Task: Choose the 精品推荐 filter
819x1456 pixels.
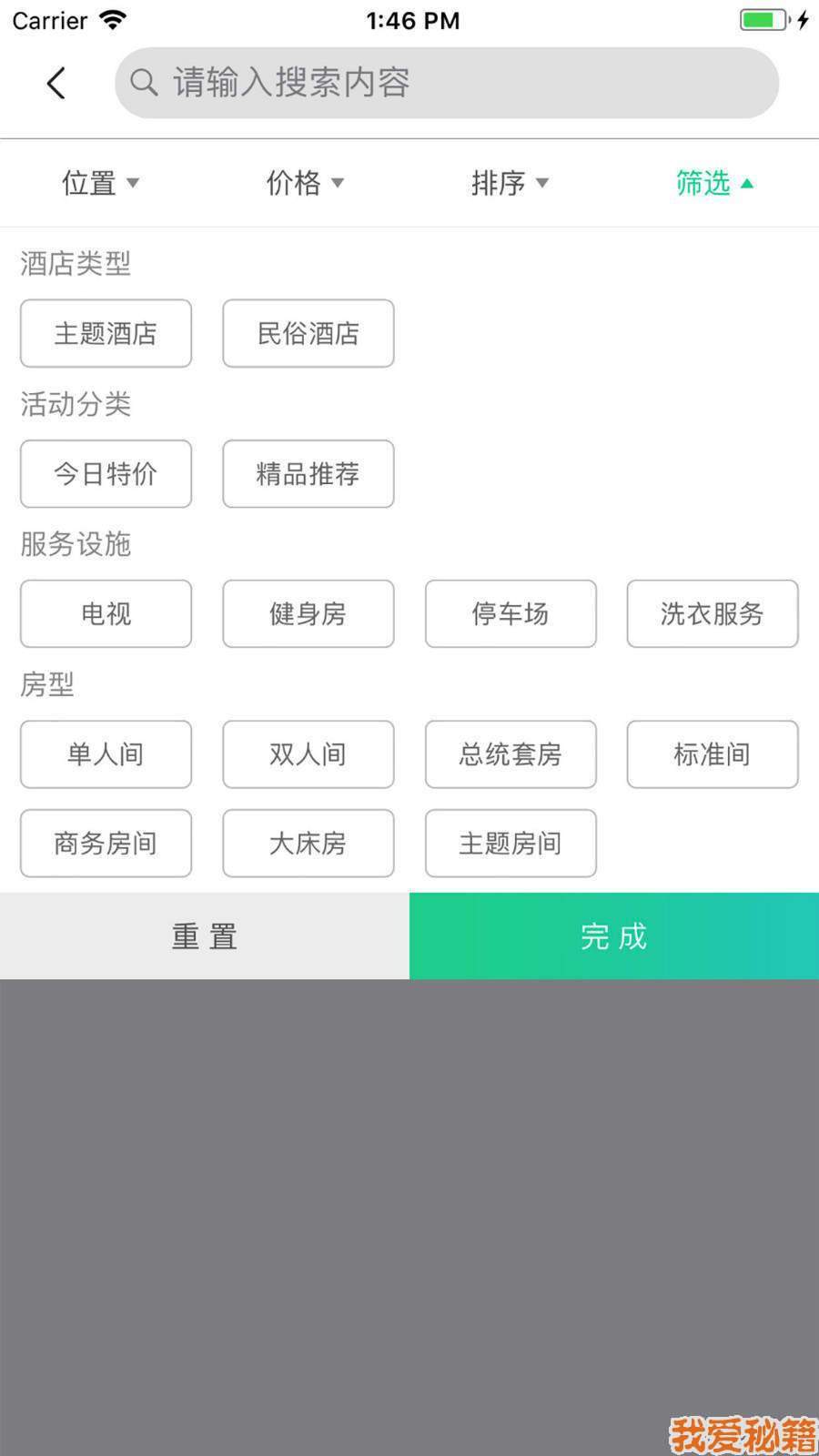Action: coord(308,473)
